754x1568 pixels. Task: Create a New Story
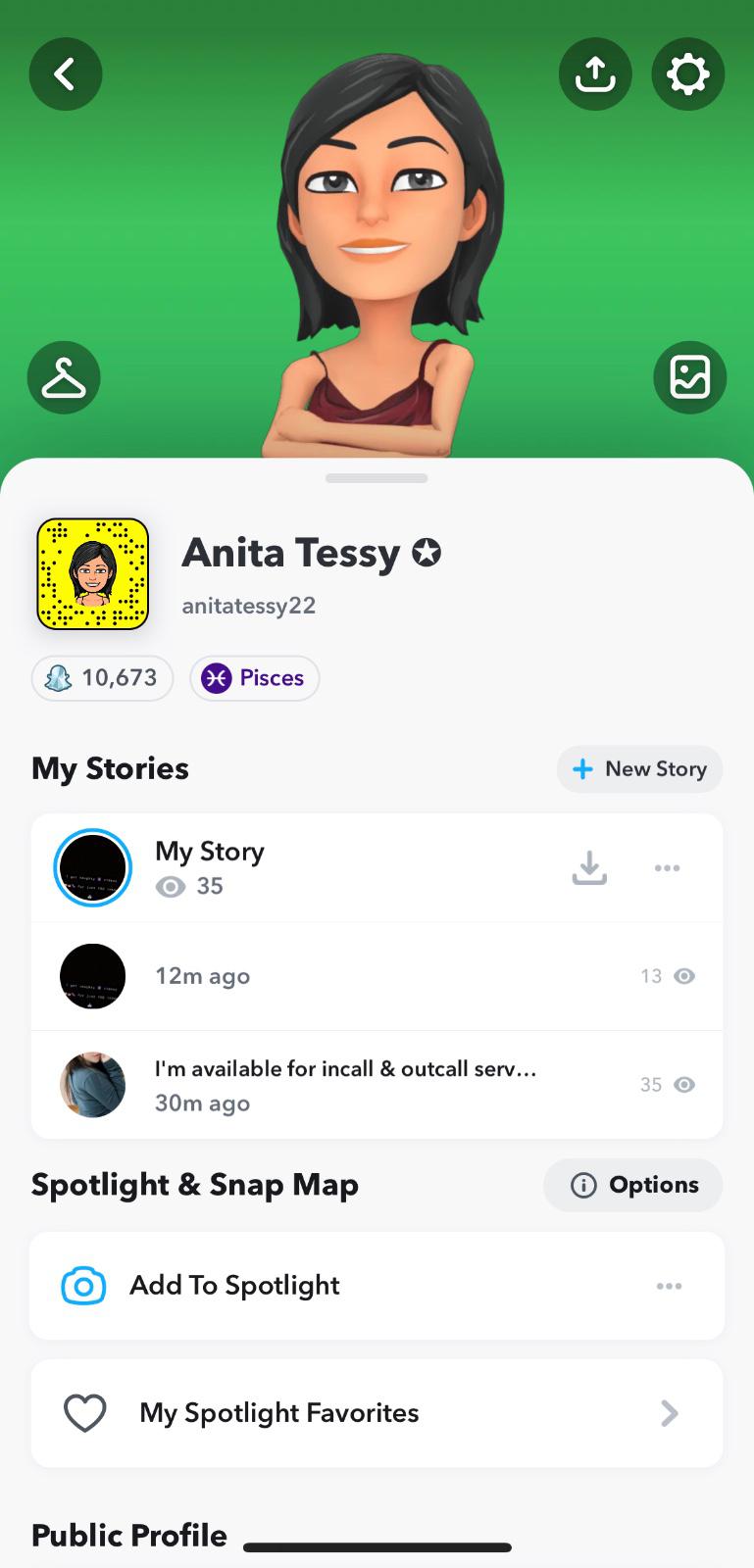(x=639, y=769)
